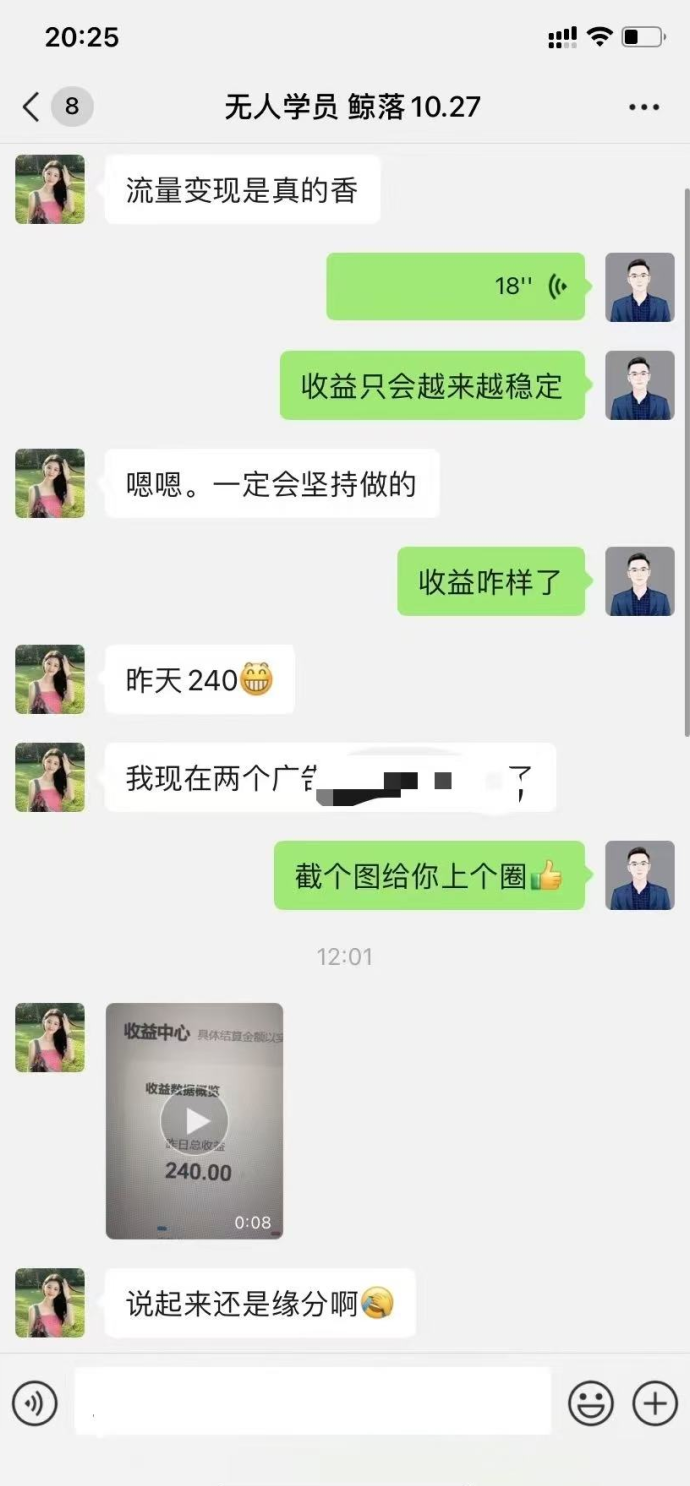Image resolution: width=690 pixels, height=1486 pixels.
Task: Open the plus attachment menu
Action: pyautogui.click(x=655, y=1404)
